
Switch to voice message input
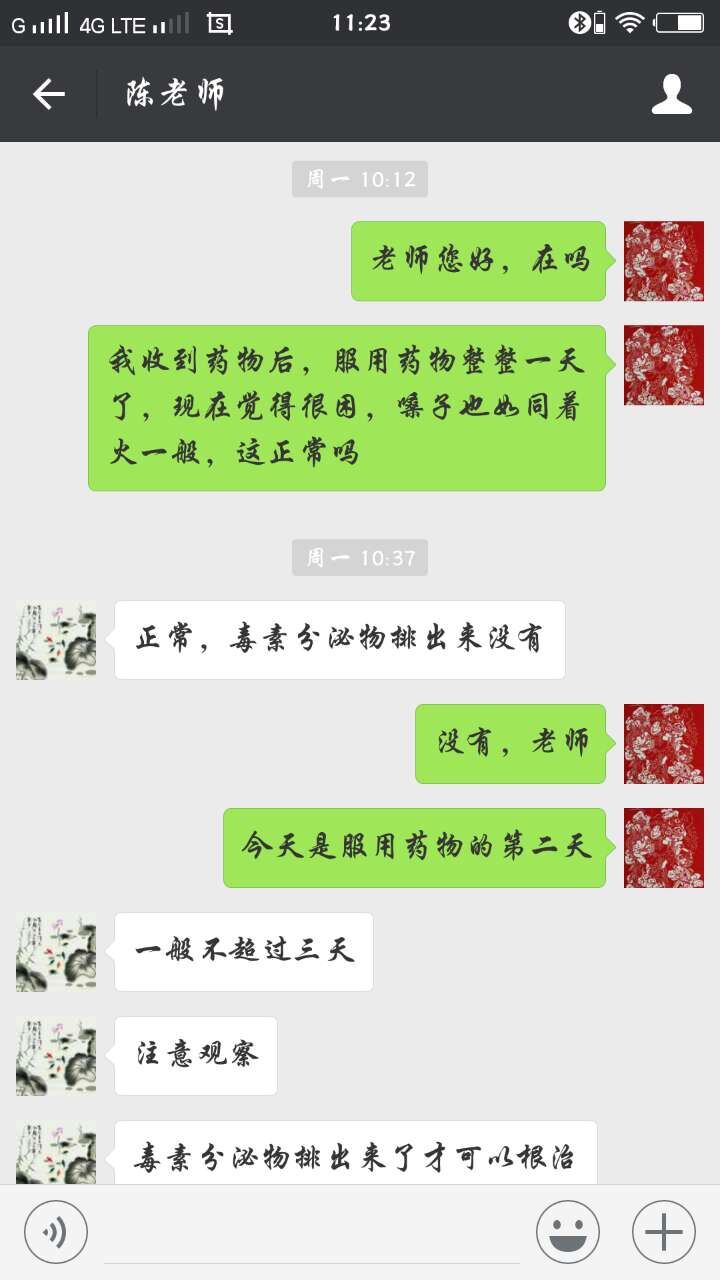pos(56,1232)
